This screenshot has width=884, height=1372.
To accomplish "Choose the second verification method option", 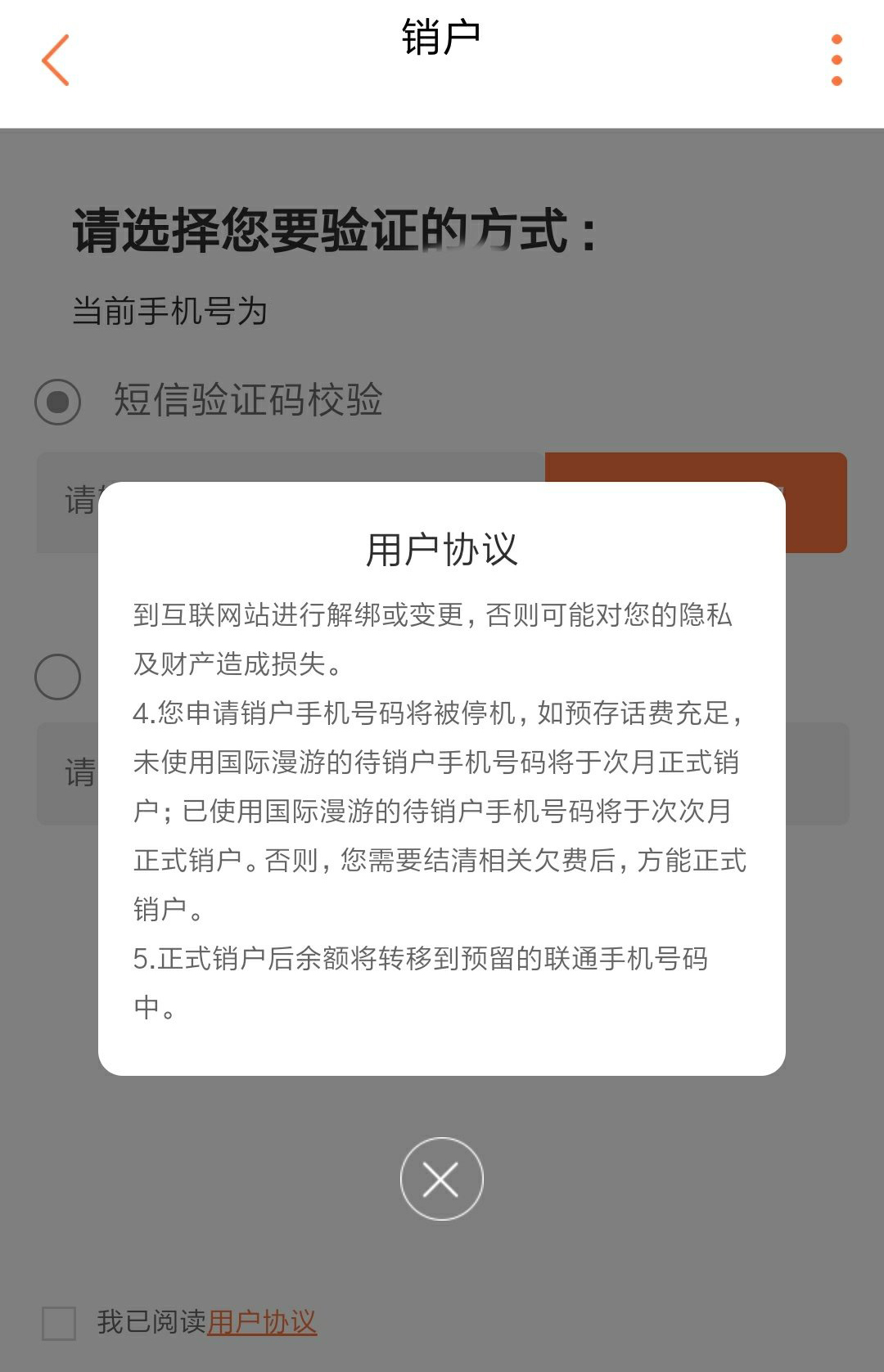I will point(57,677).
